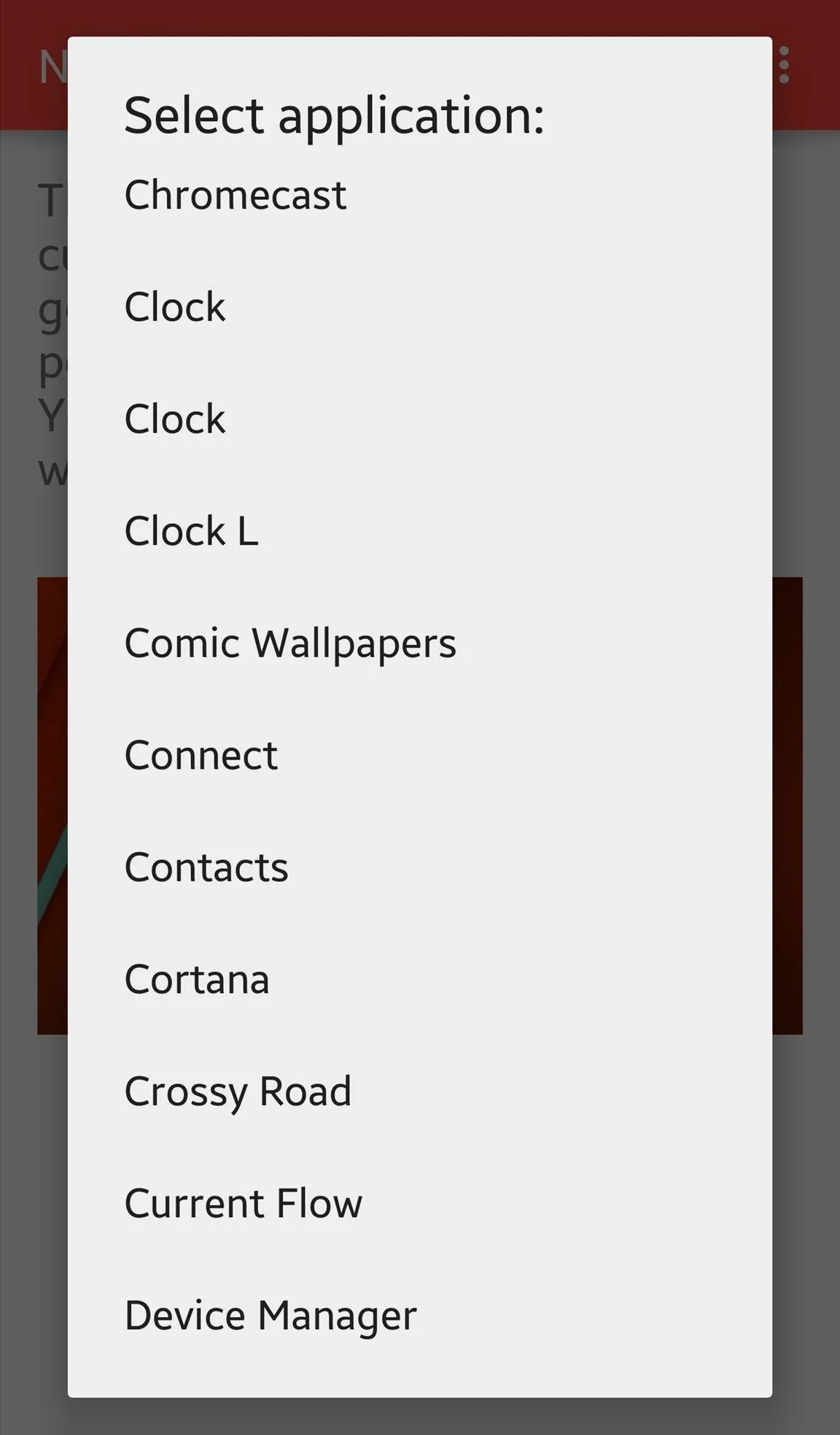The image size is (840, 1435).
Task: Open the overflow menu behind the dialog
Action: [784, 66]
